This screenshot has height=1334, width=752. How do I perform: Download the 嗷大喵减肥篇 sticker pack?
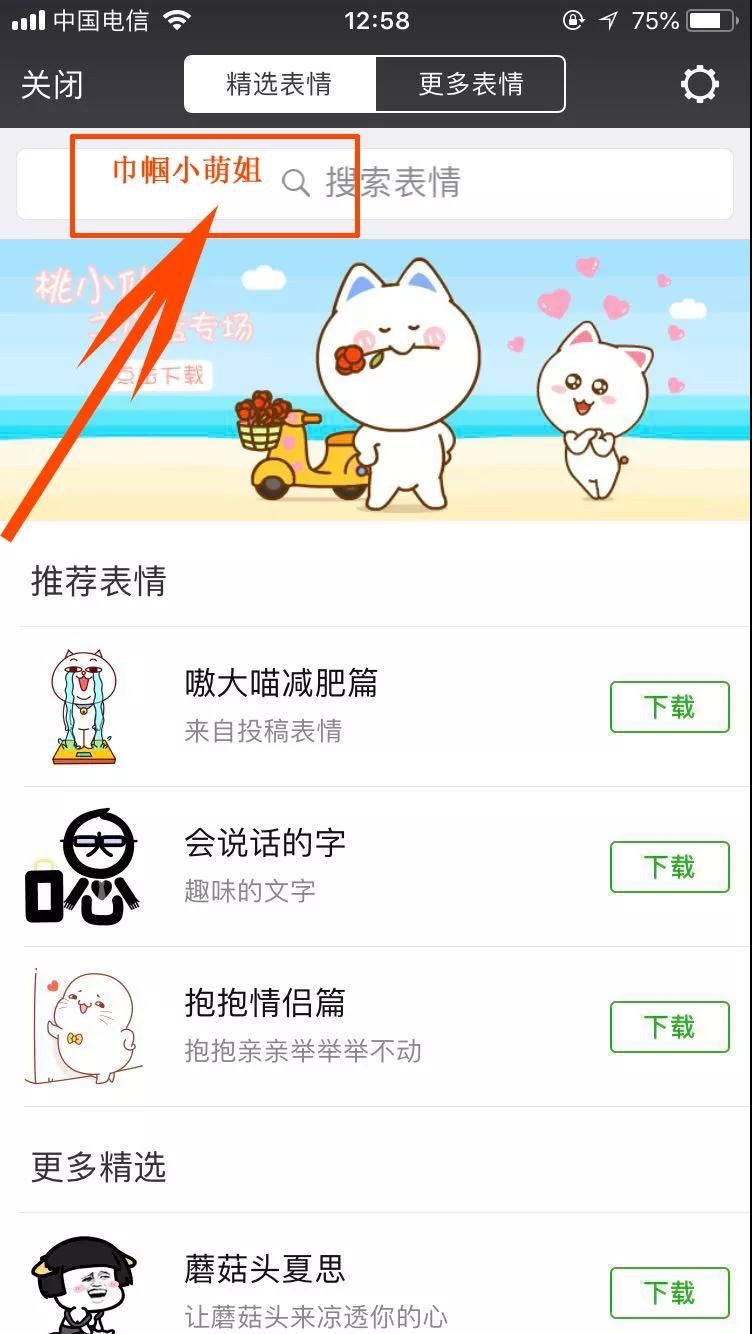(x=669, y=707)
